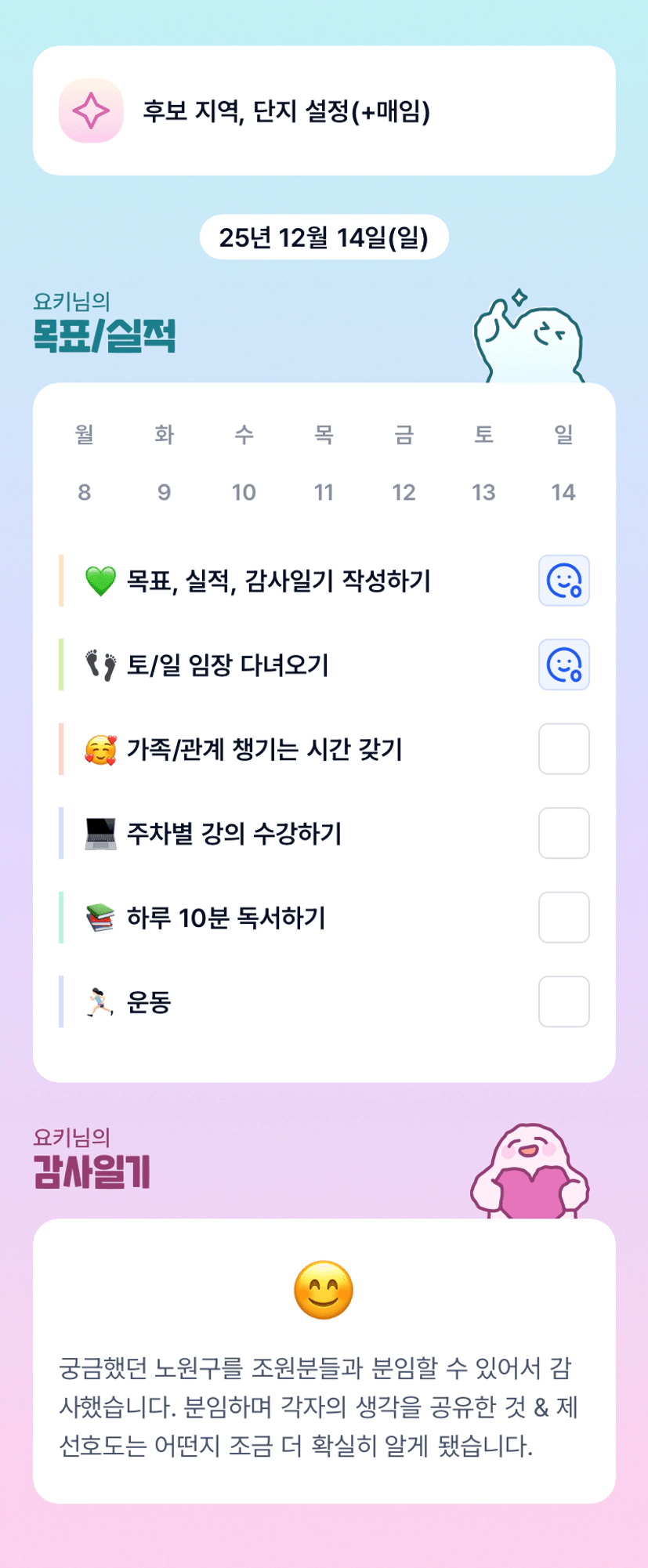Select Wednesday 10 in the week row
This screenshot has width=648, height=1568.
point(244,463)
